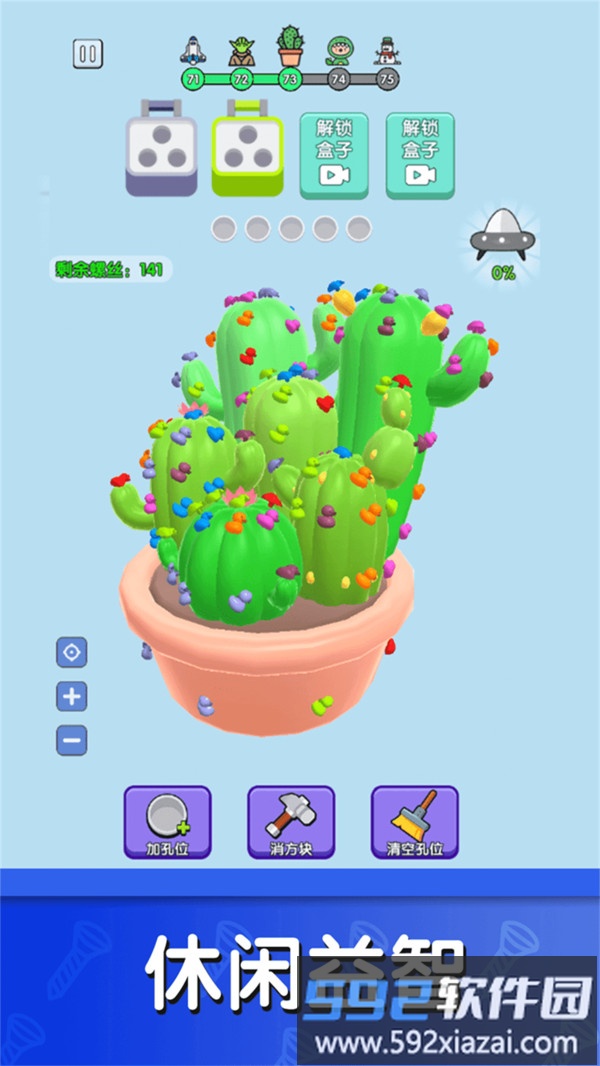Recenter the cactus view
Screen dimensions: 600x1066
point(72,653)
